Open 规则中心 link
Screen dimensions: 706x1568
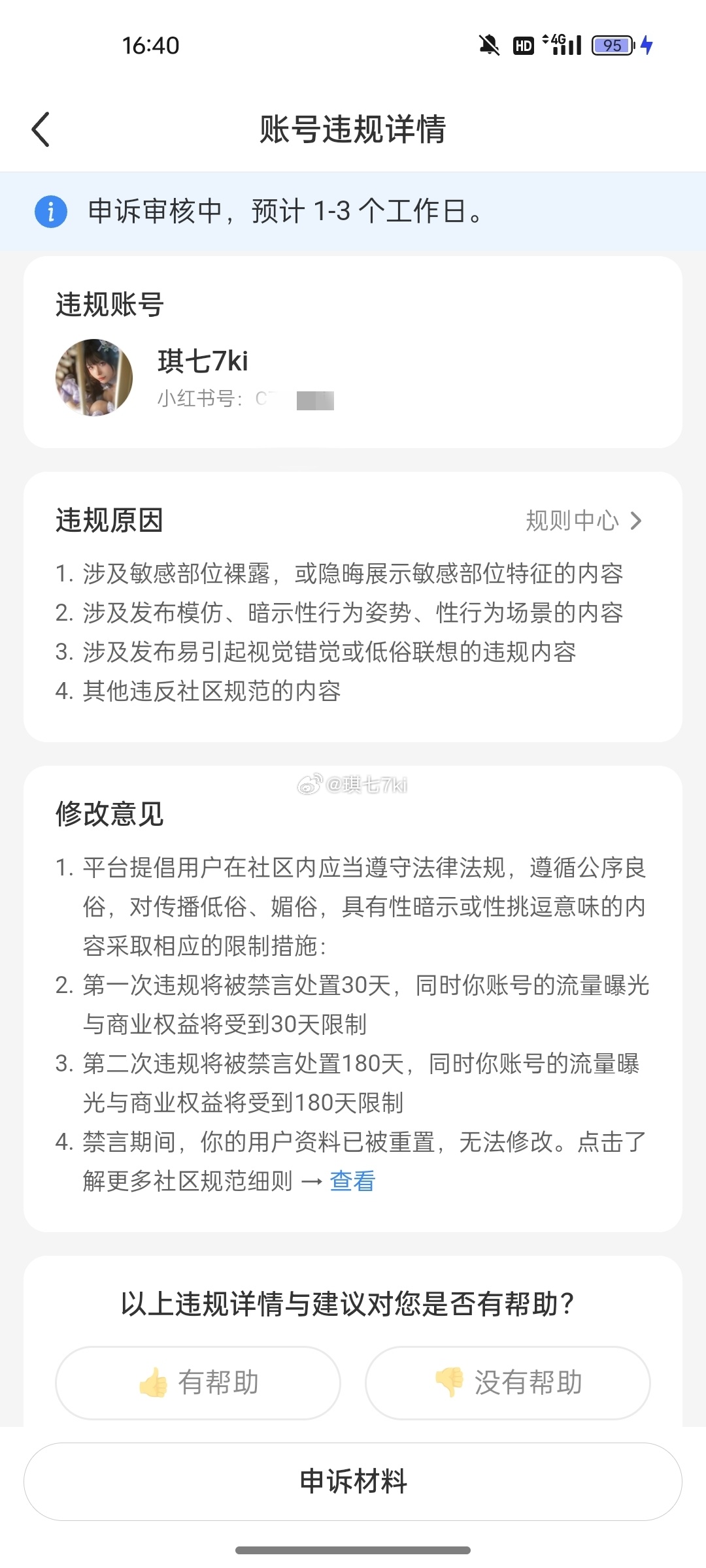(583, 521)
